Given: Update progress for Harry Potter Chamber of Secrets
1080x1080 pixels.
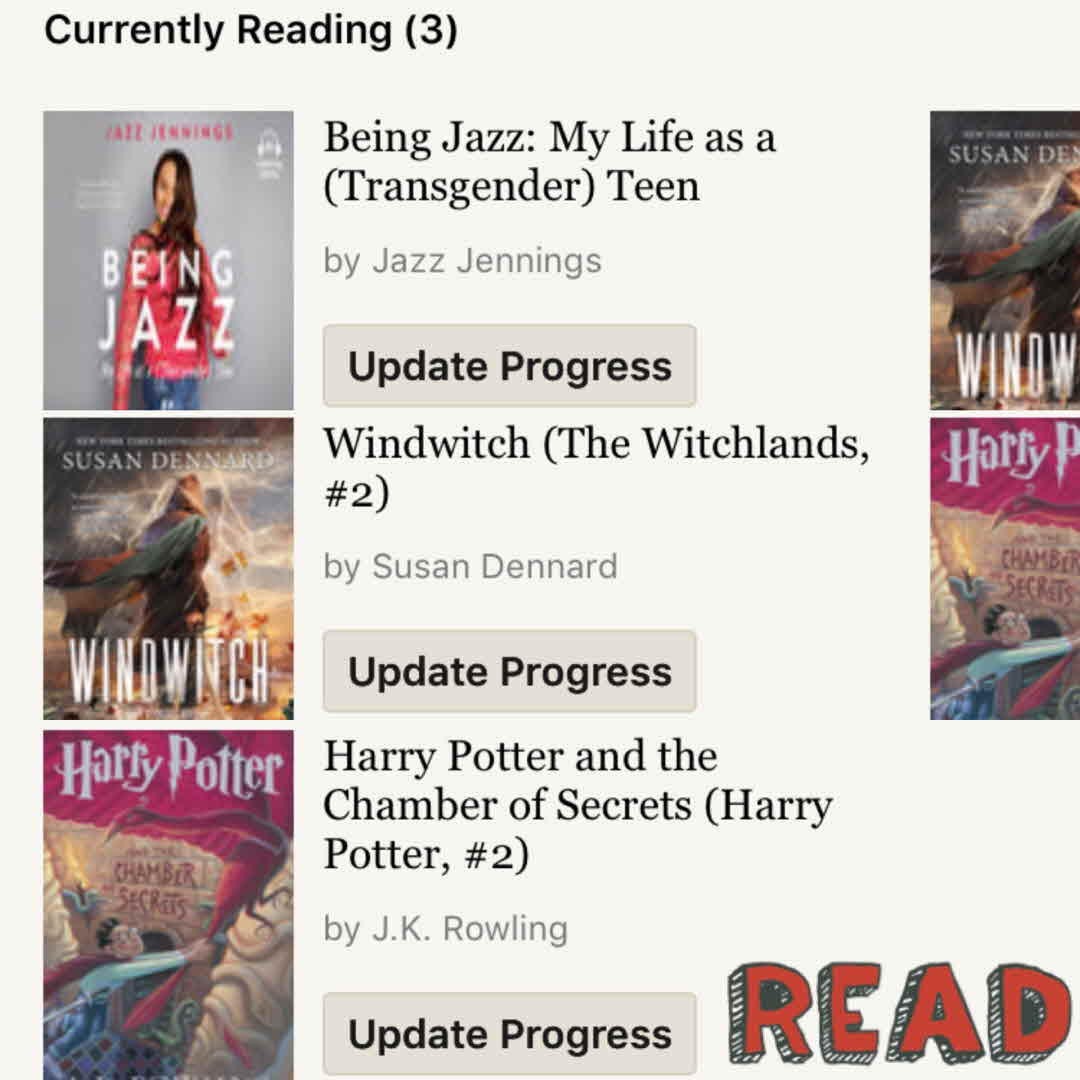Looking at the screenshot, I should point(509,1034).
